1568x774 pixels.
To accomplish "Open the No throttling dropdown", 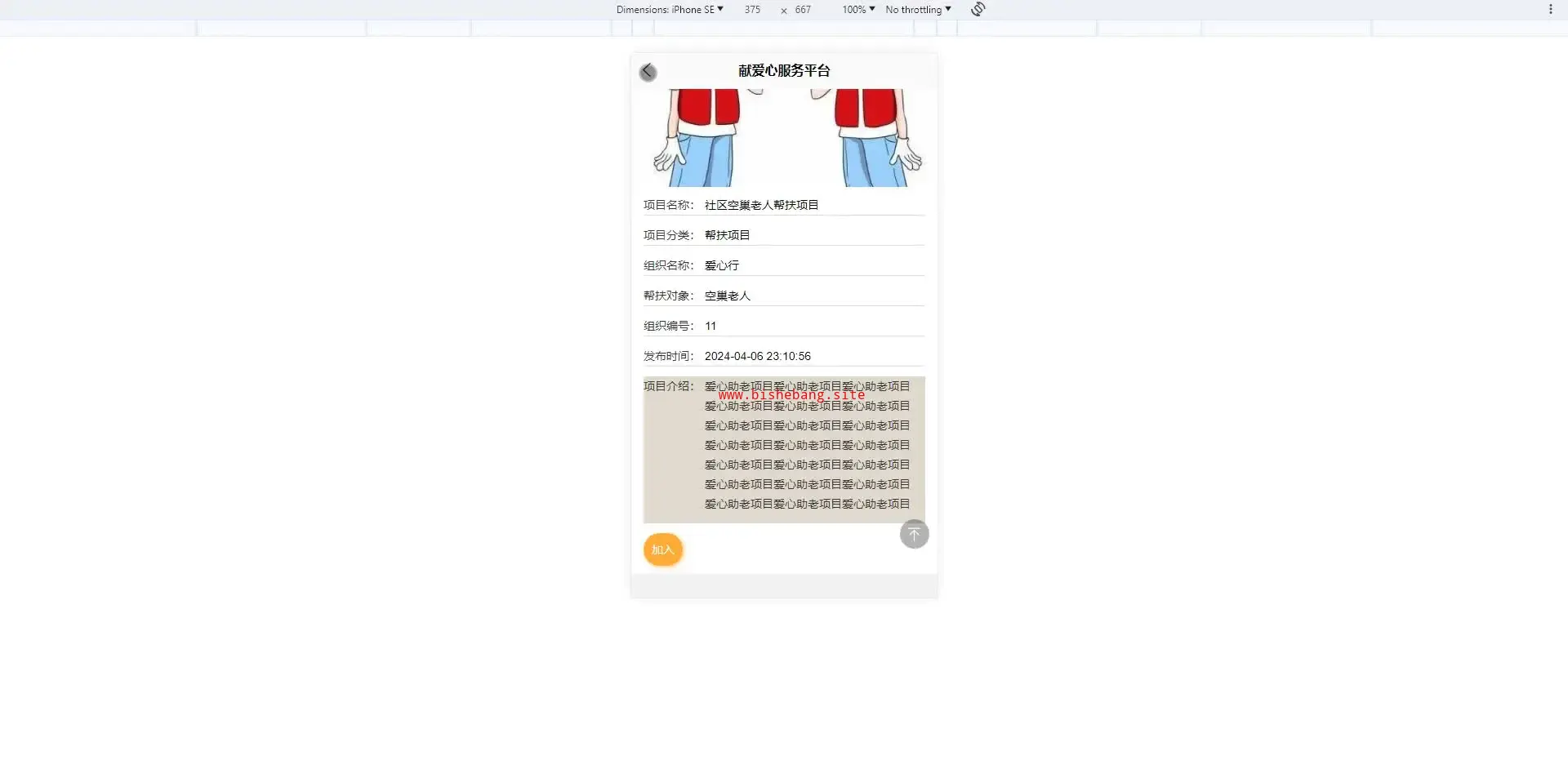I will coord(918,10).
